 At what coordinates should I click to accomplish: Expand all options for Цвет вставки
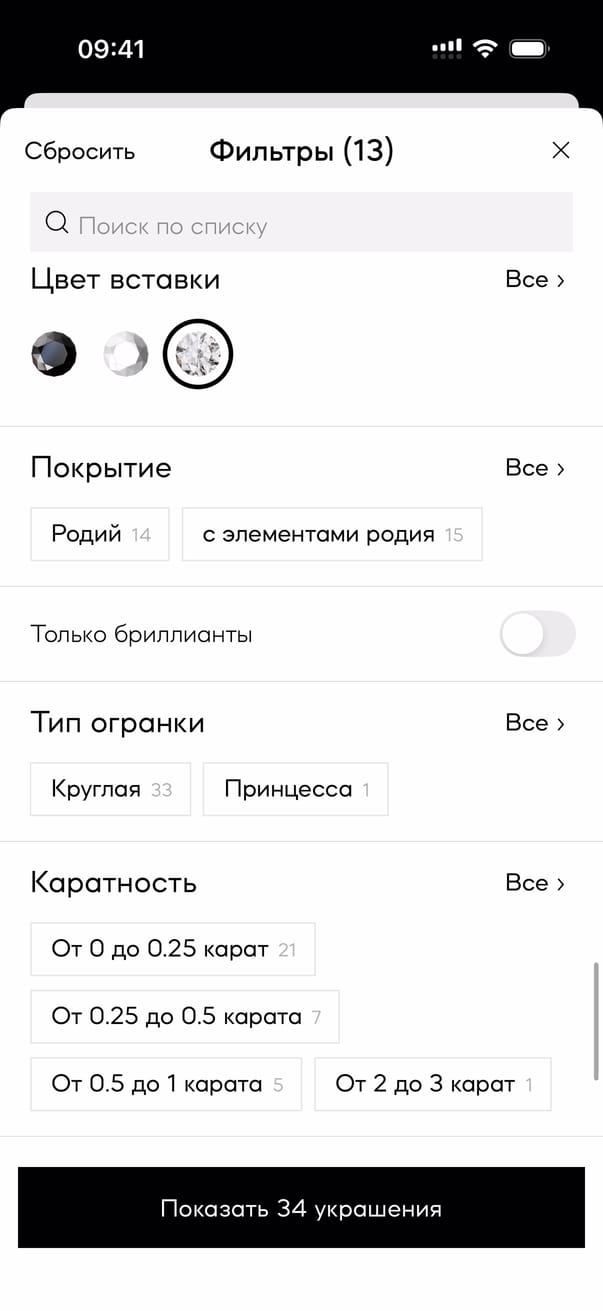point(535,280)
